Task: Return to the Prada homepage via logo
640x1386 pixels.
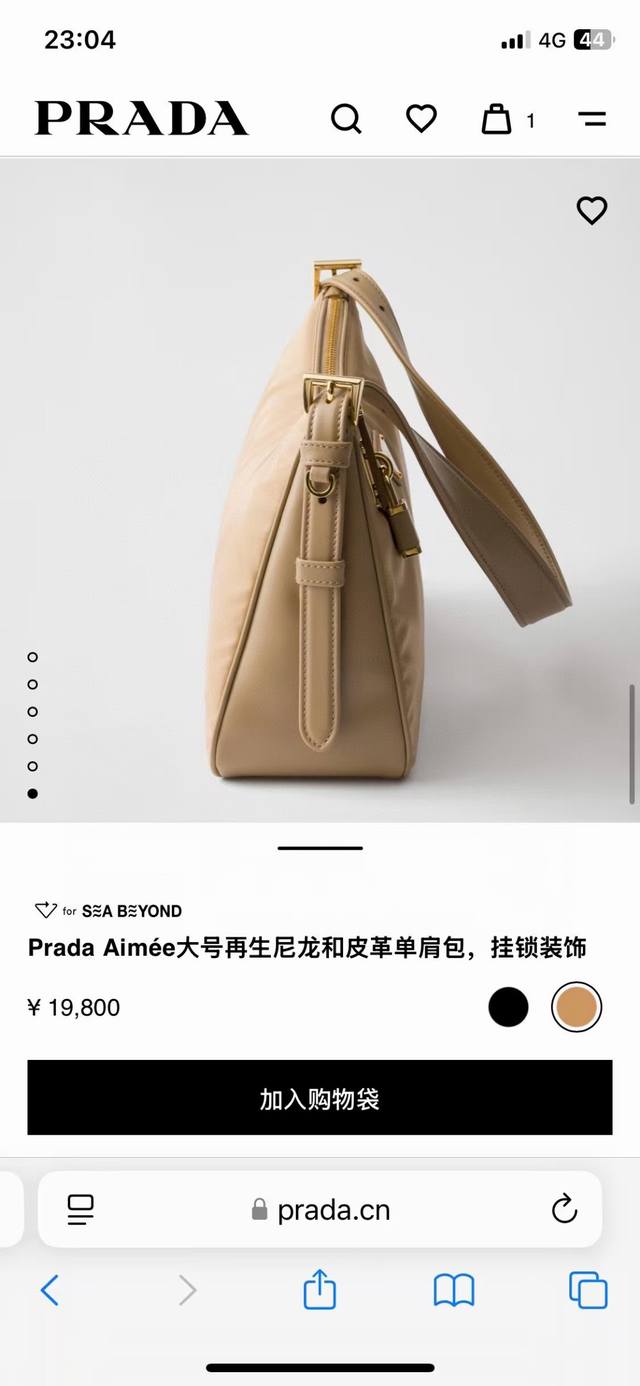Action: (142, 119)
